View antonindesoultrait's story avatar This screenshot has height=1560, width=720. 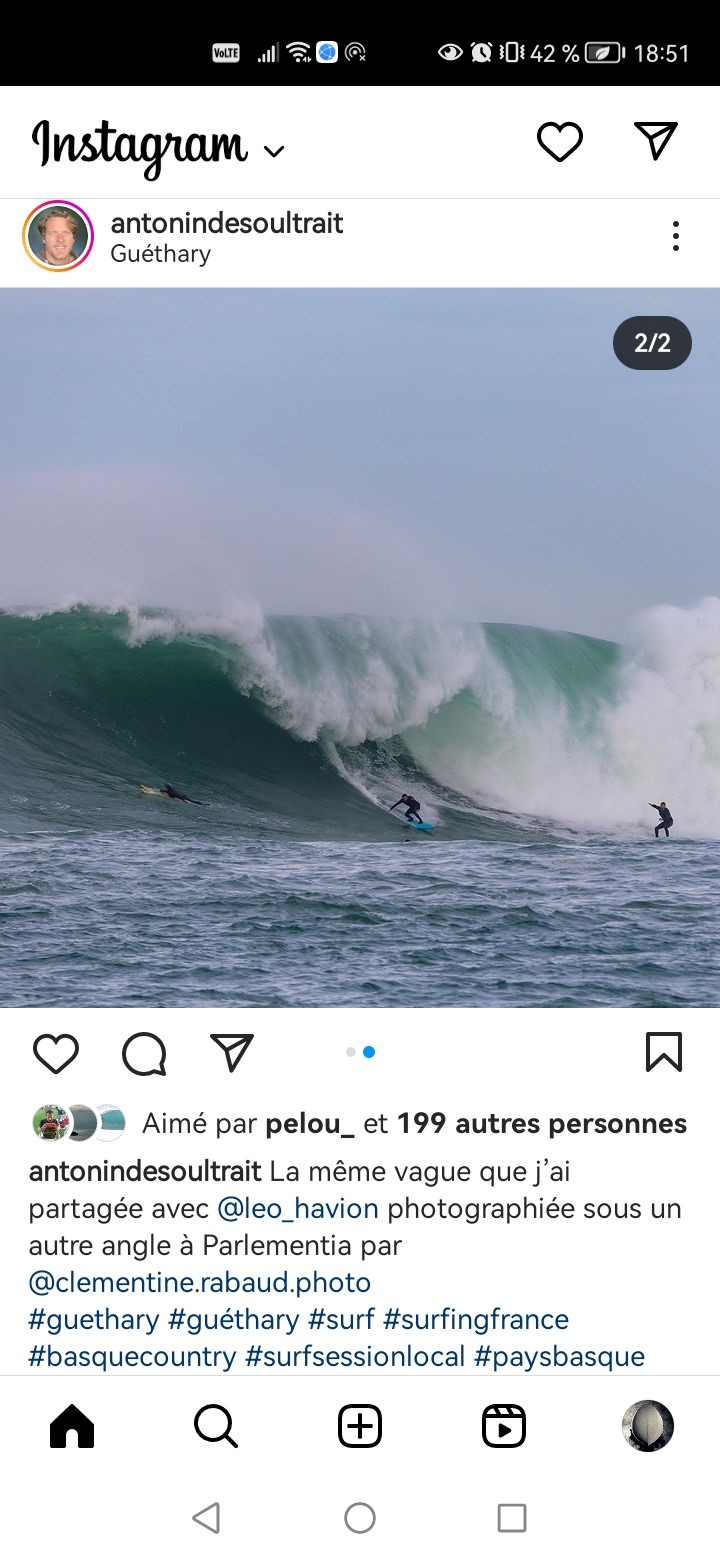(58, 237)
